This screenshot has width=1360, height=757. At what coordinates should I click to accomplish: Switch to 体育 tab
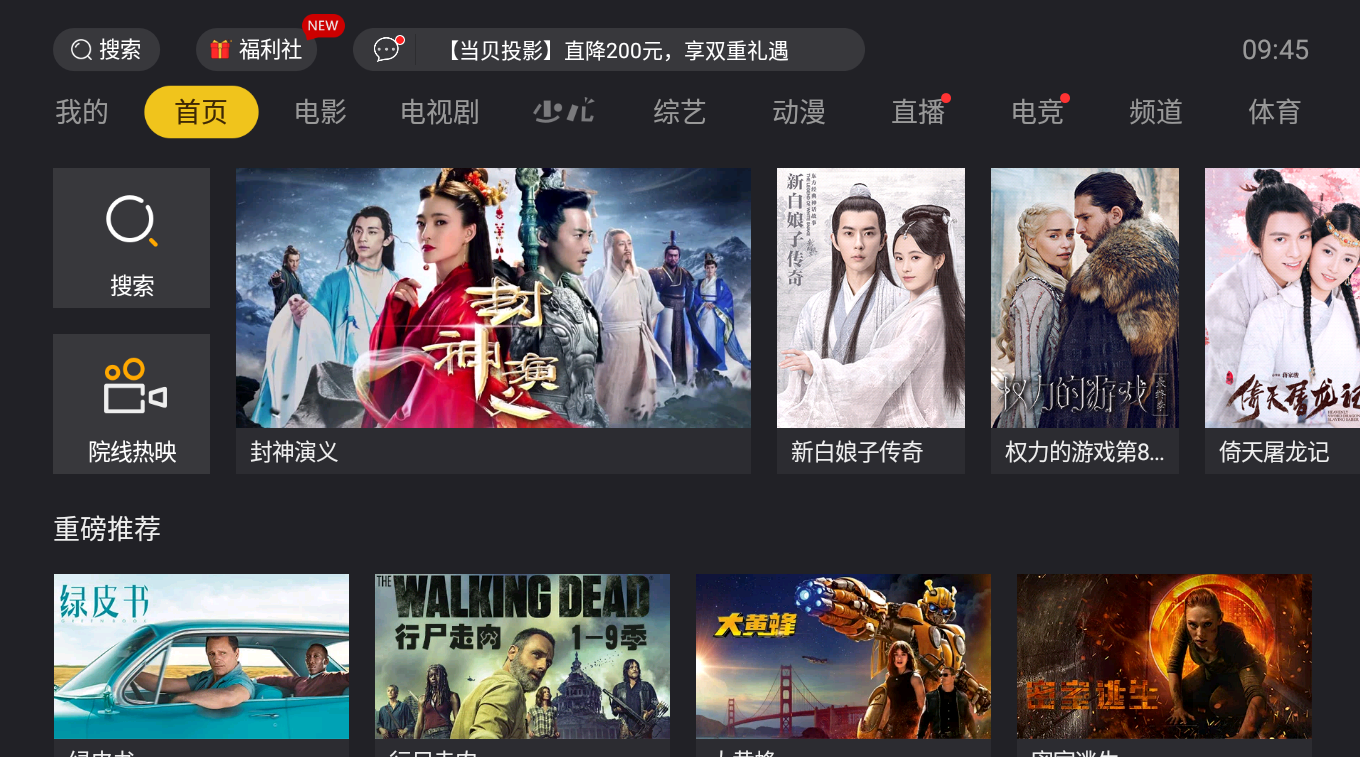pos(1274,112)
